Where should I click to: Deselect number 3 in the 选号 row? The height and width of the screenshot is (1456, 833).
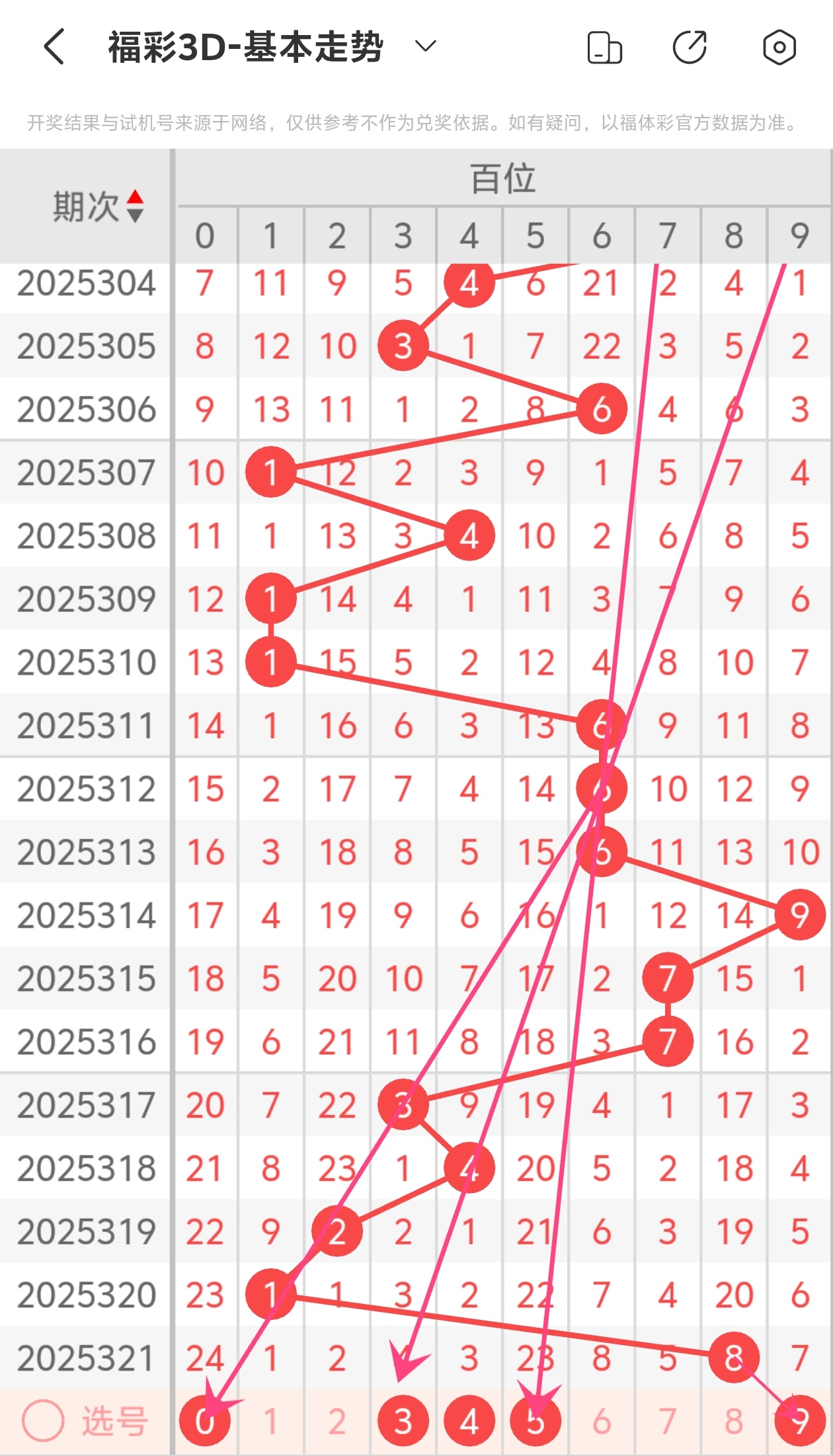tap(403, 1422)
